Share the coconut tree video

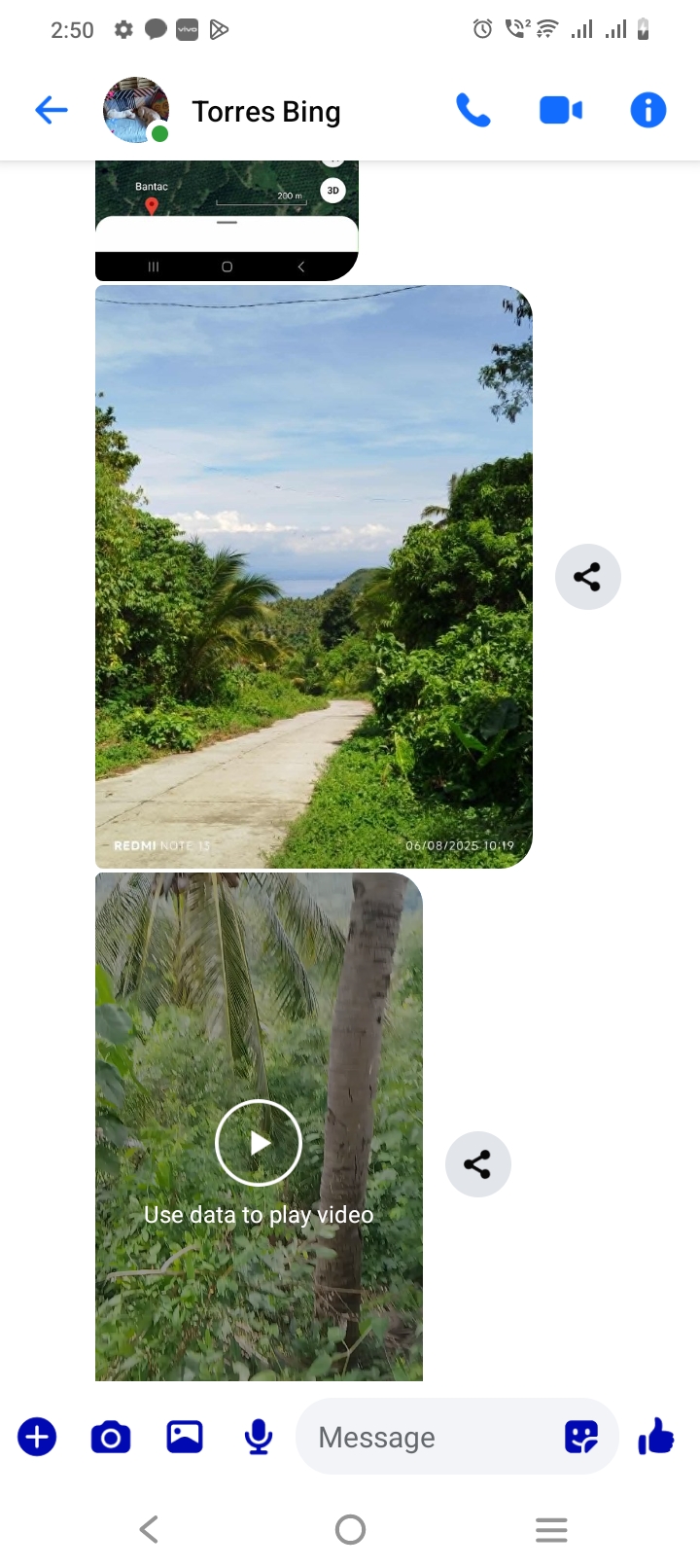click(477, 1164)
